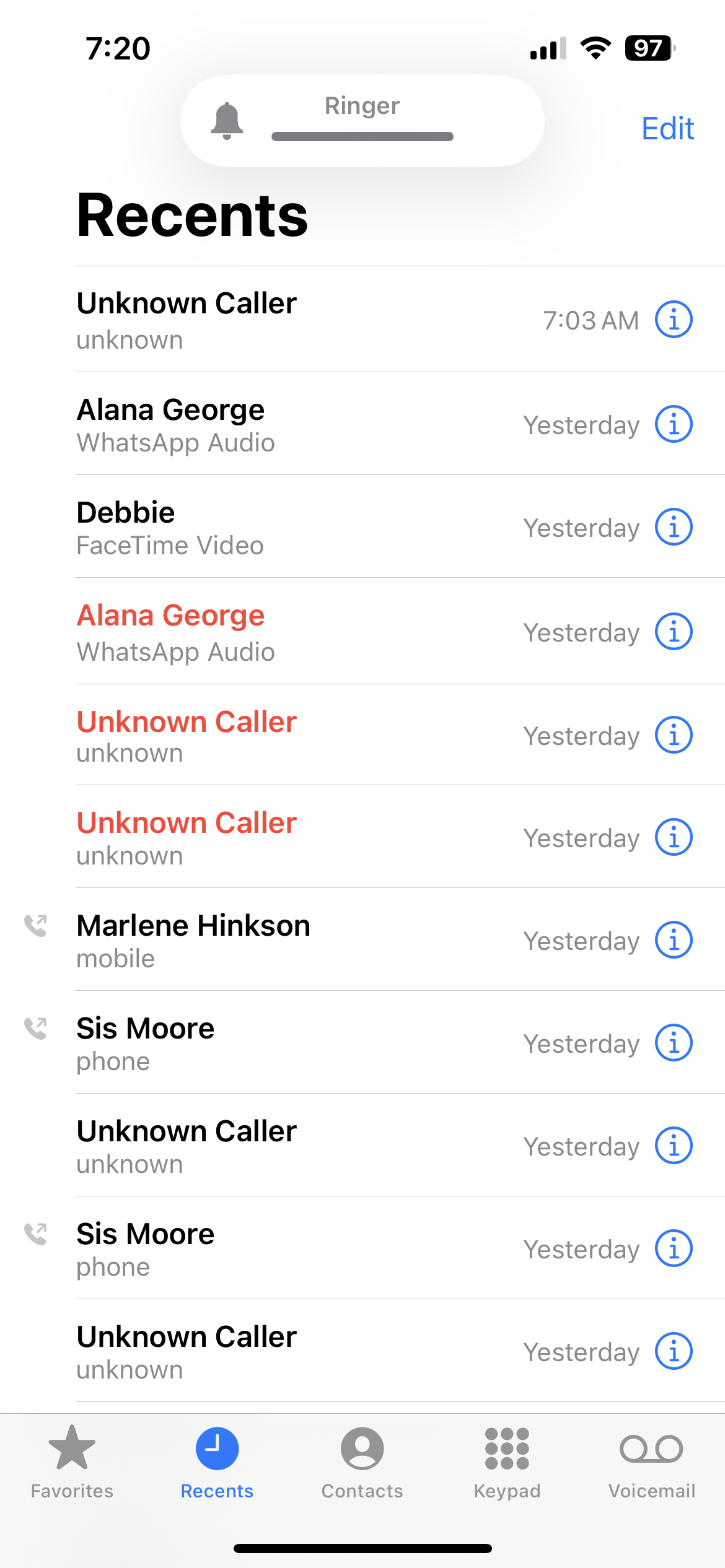Go to the Contacts tab
The width and height of the screenshot is (725, 1568).
pyautogui.click(x=362, y=1460)
